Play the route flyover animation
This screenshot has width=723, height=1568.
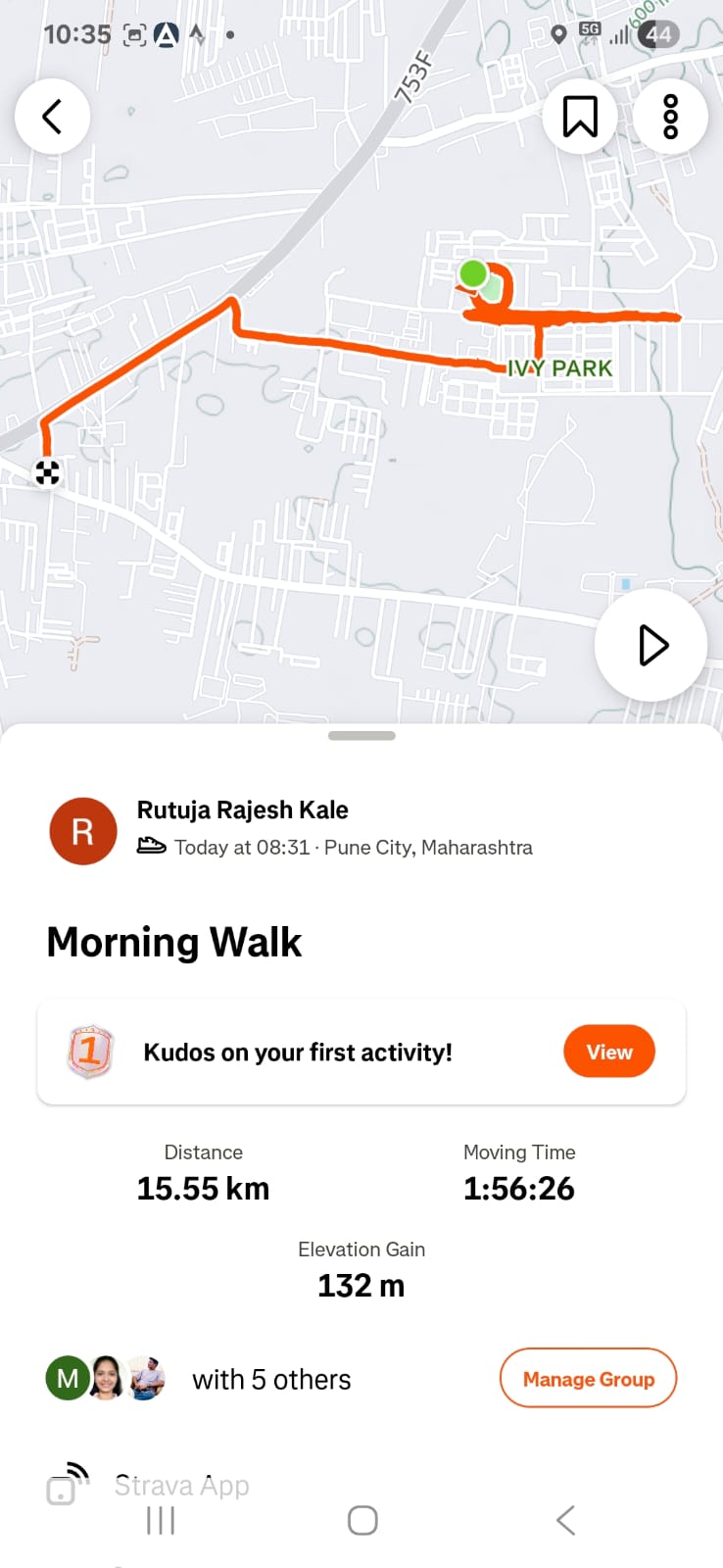tap(651, 645)
